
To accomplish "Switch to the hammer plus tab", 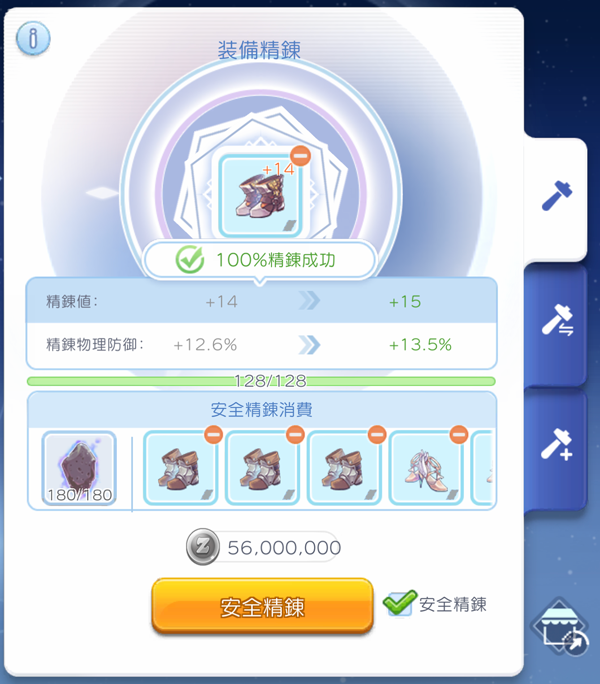I will [x=555, y=443].
